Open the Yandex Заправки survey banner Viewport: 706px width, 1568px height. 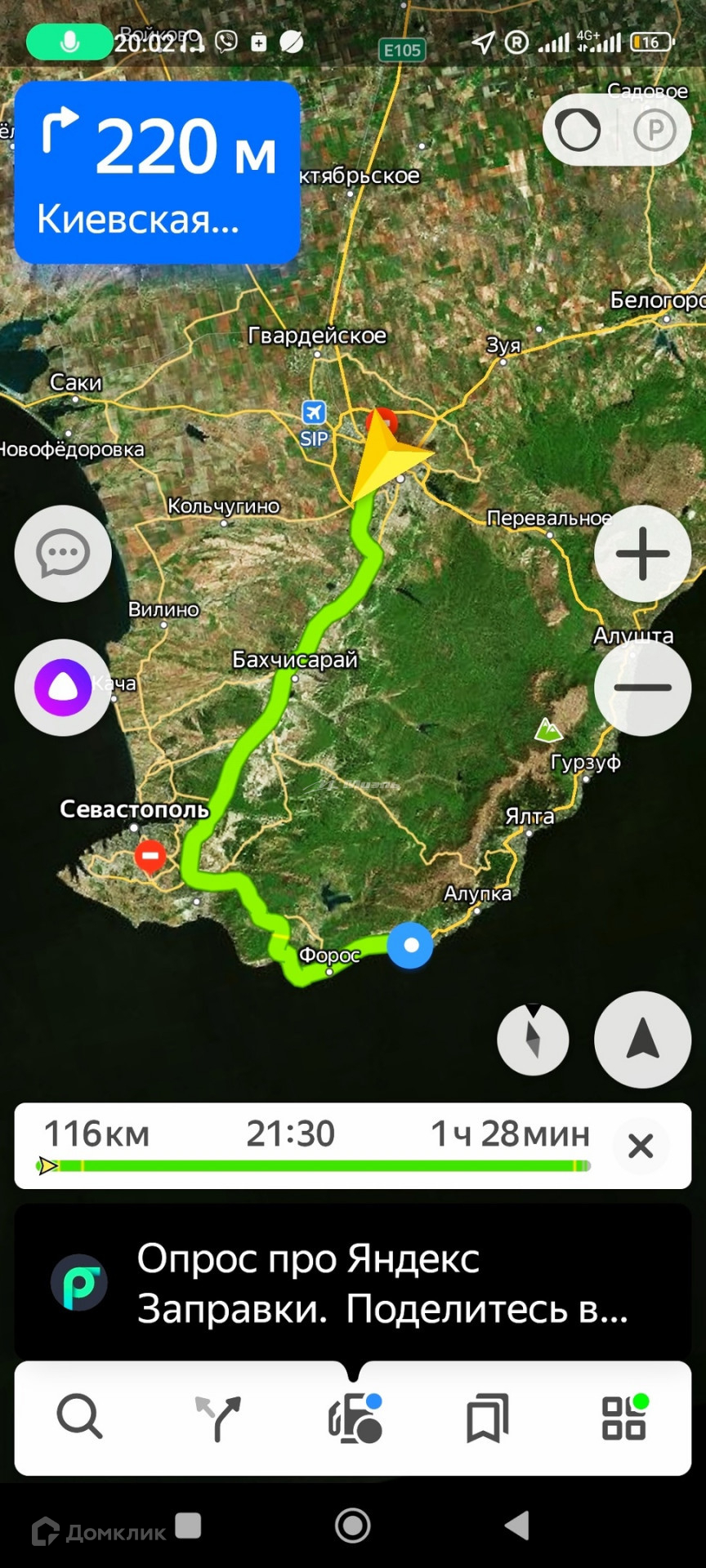[x=353, y=1283]
